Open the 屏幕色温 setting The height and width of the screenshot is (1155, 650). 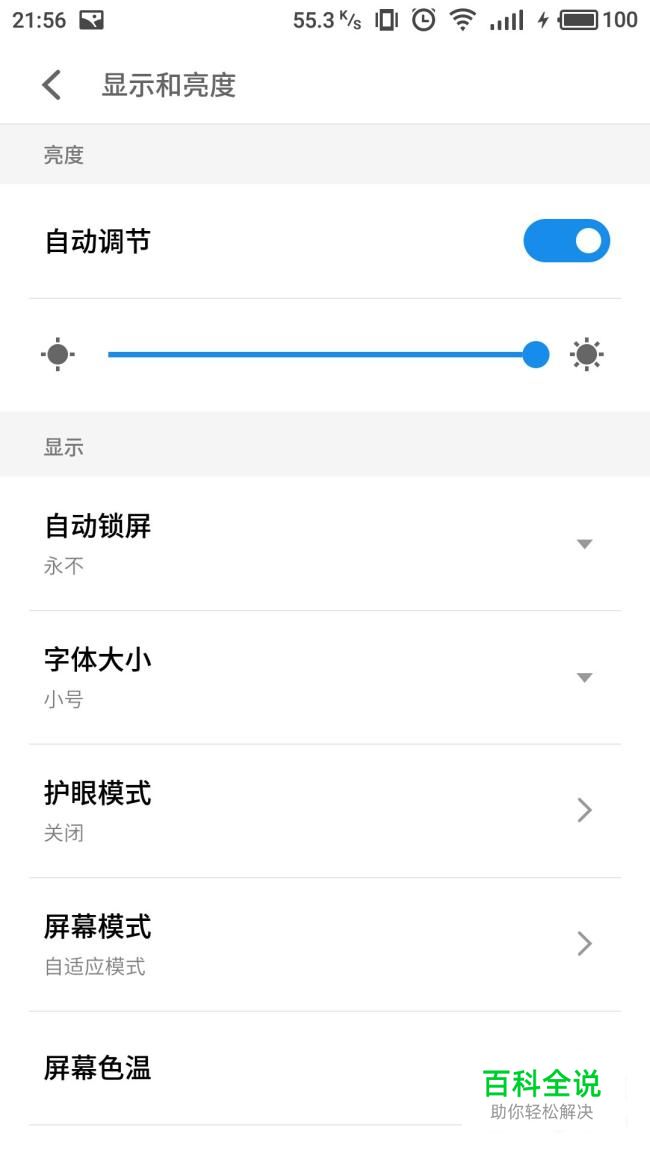(250, 1068)
